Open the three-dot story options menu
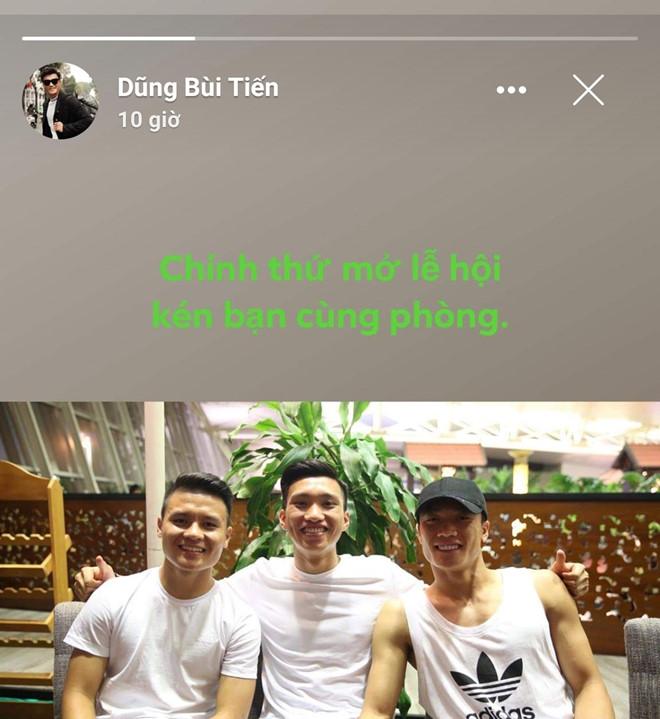 click(x=511, y=90)
